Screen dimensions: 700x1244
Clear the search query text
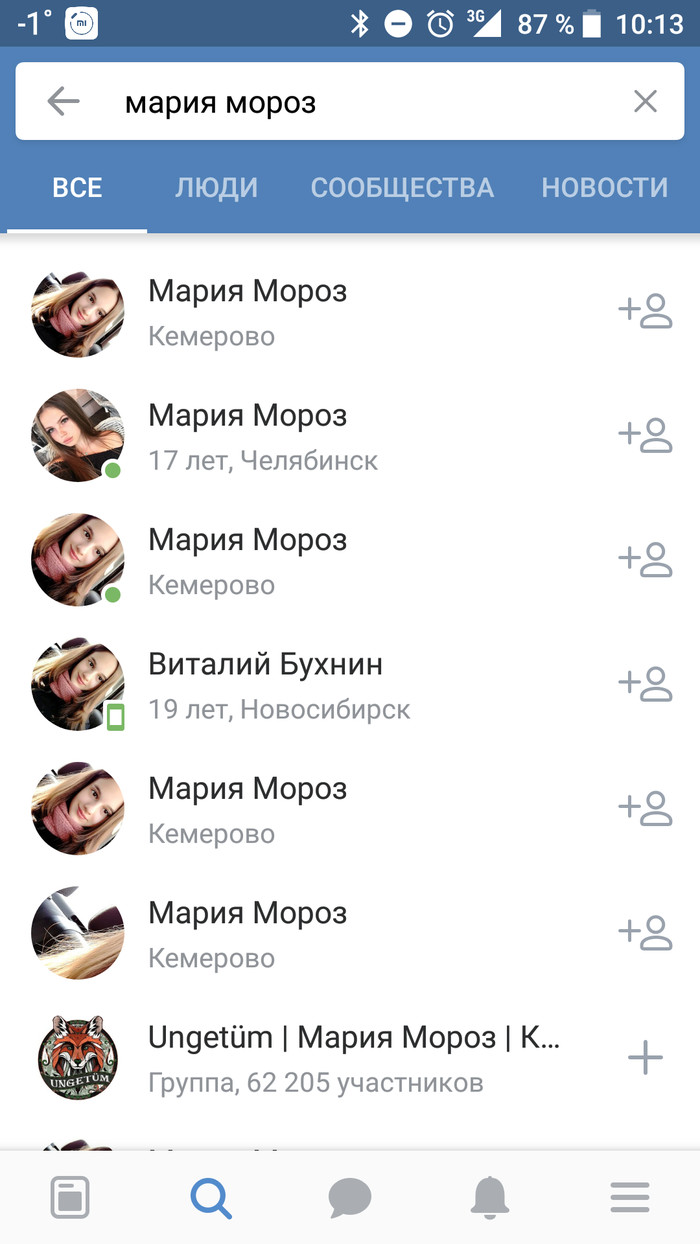coord(645,102)
